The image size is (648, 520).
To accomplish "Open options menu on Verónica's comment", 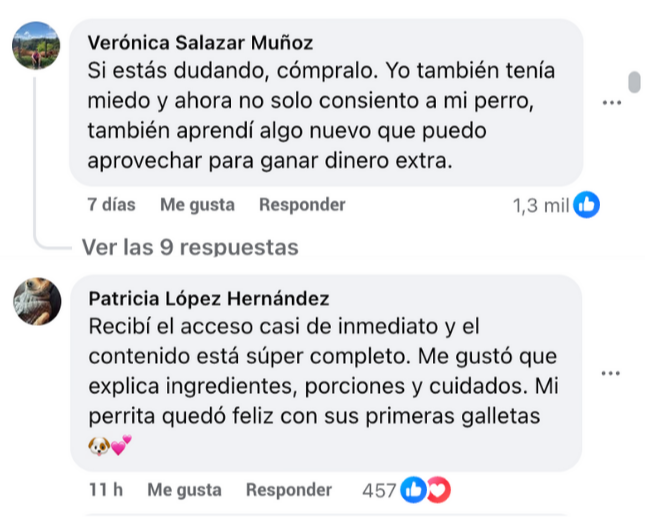I will pos(612,102).
